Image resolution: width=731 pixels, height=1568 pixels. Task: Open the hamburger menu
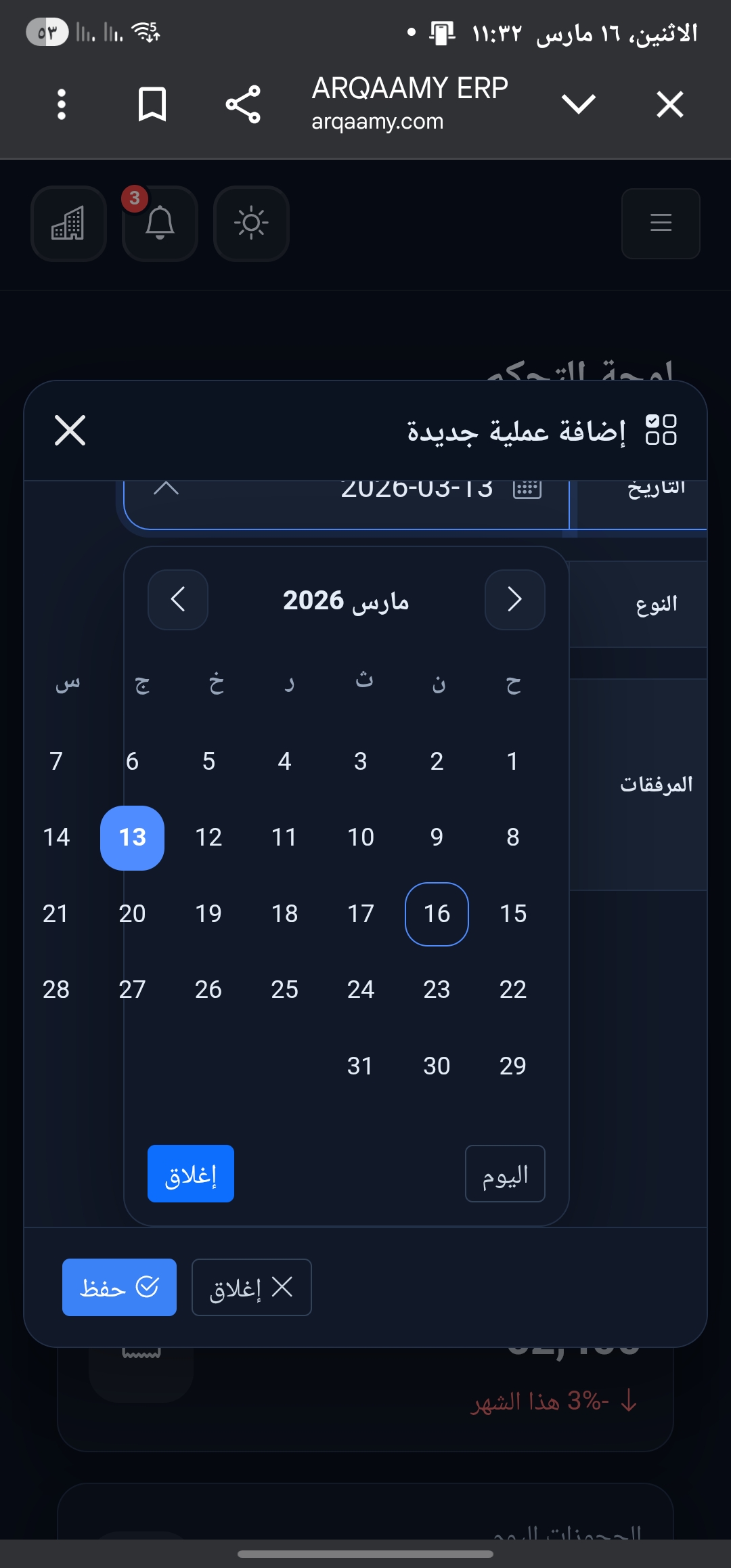point(661,223)
